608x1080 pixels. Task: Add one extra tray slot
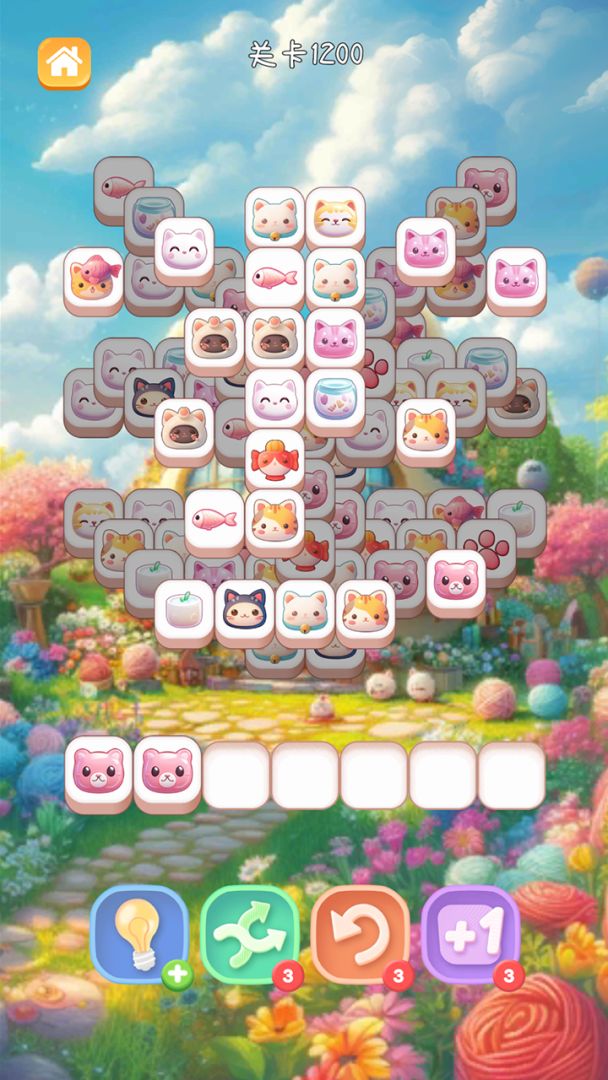470,934
